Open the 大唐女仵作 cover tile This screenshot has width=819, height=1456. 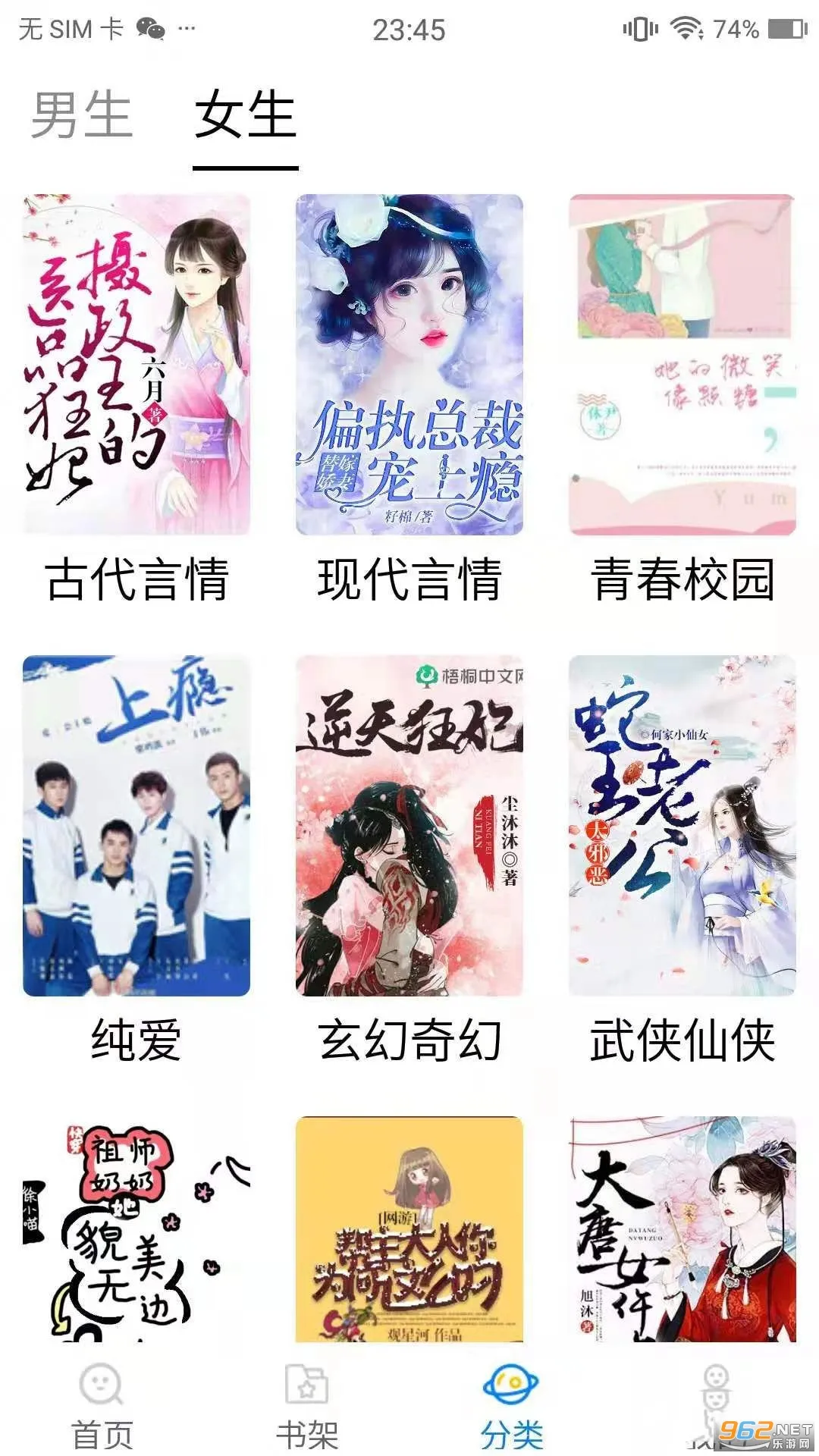[682, 1228]
